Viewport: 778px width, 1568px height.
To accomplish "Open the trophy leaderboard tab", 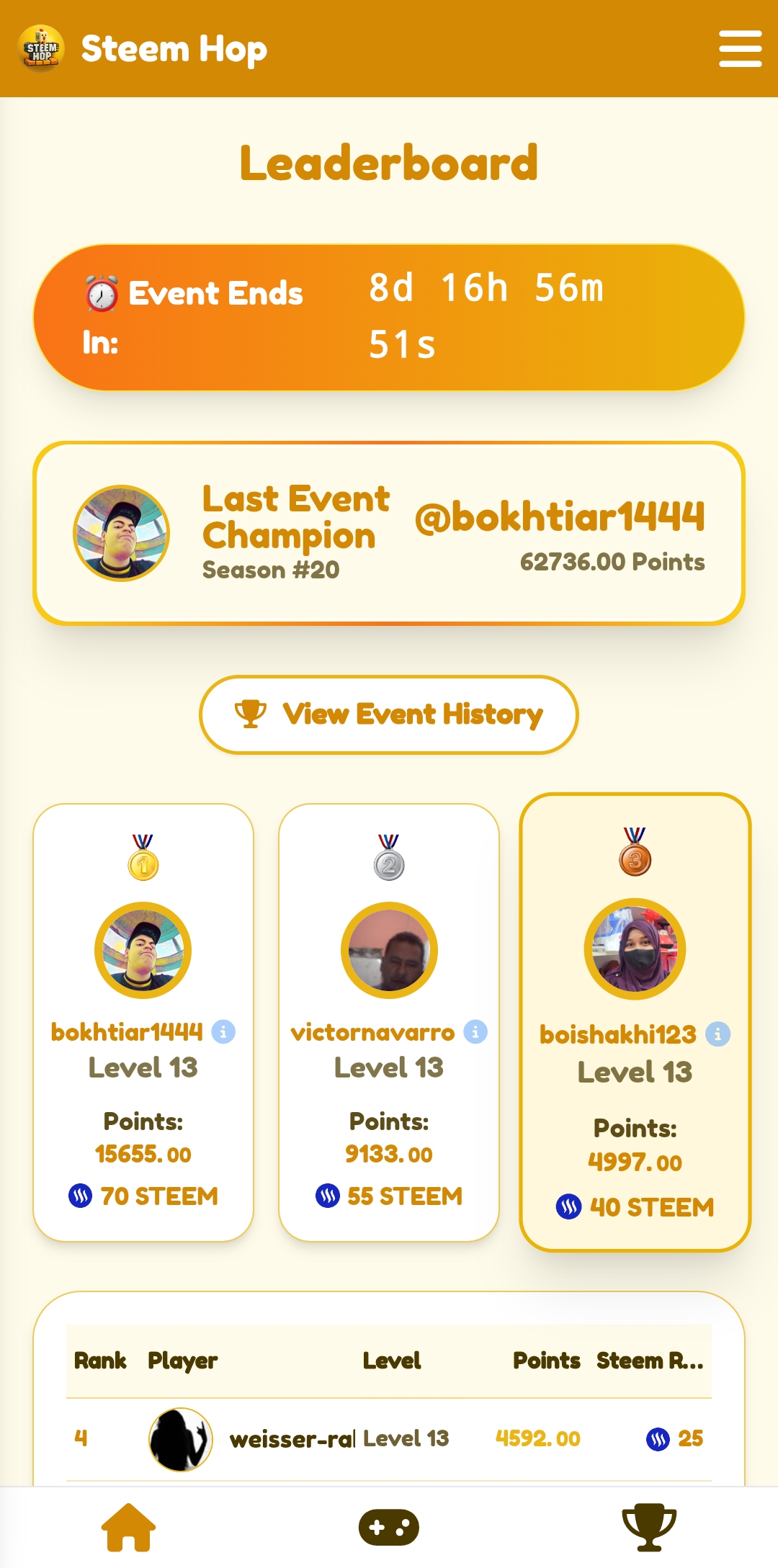I will pos(649,1528).
